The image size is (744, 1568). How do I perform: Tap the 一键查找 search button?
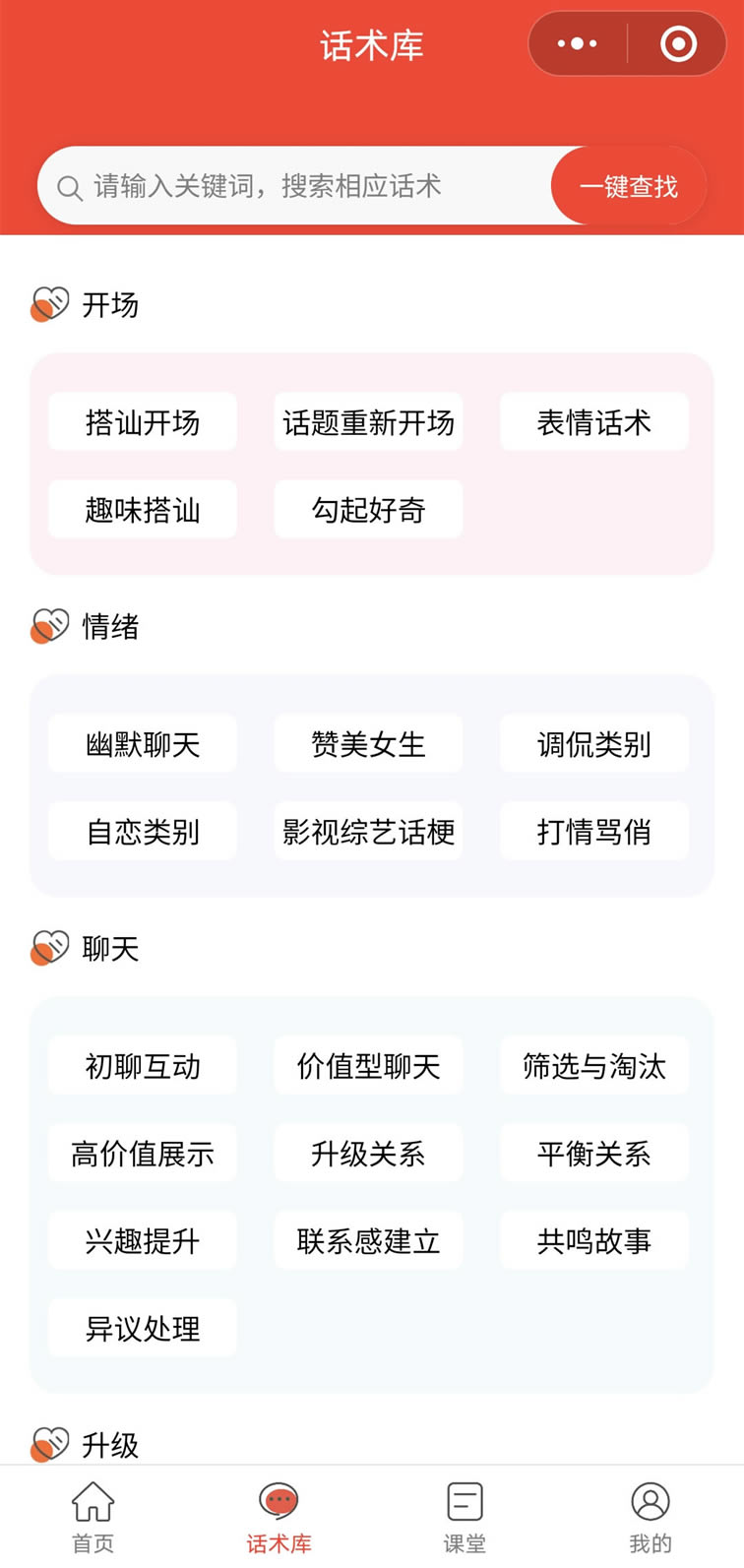(629, 186)
